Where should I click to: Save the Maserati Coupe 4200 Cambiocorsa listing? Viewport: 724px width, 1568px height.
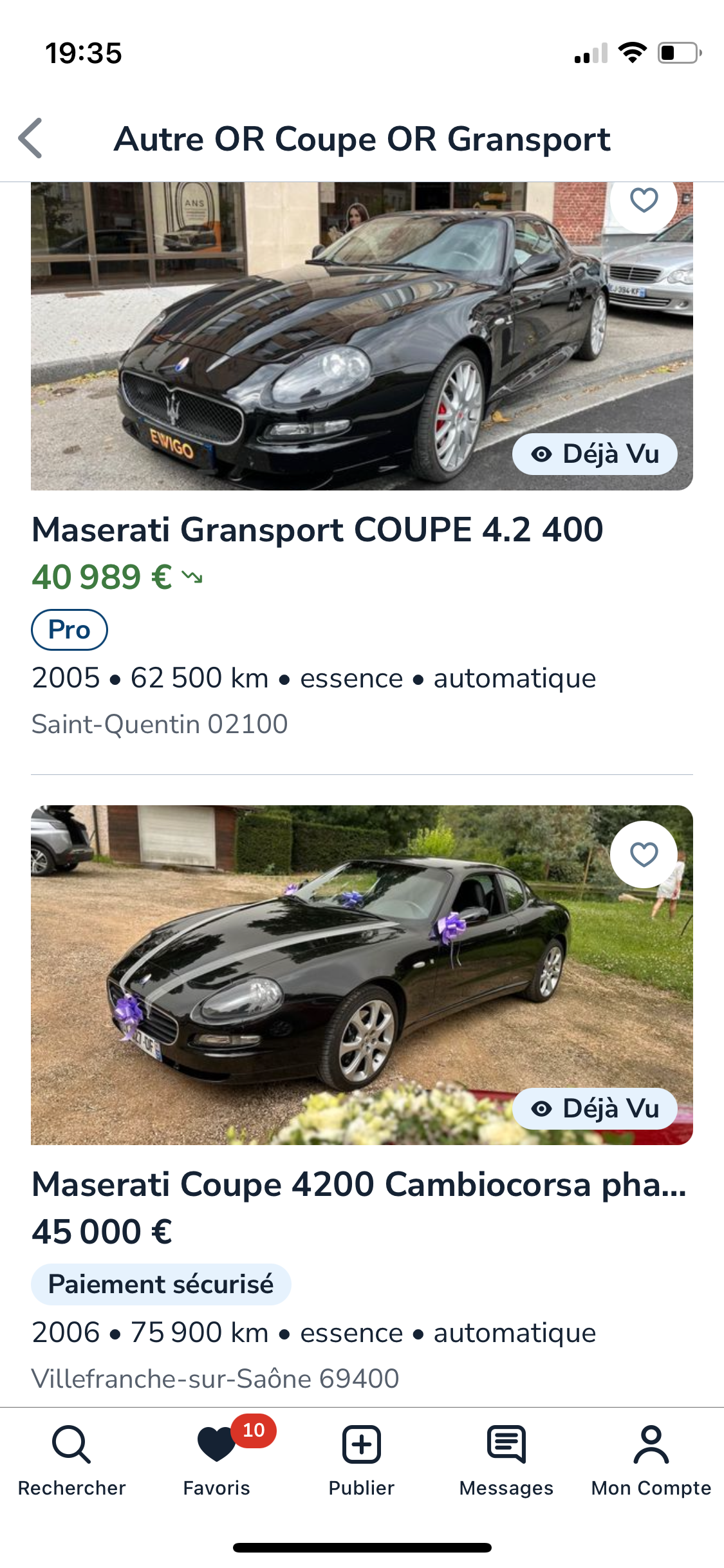644,854
